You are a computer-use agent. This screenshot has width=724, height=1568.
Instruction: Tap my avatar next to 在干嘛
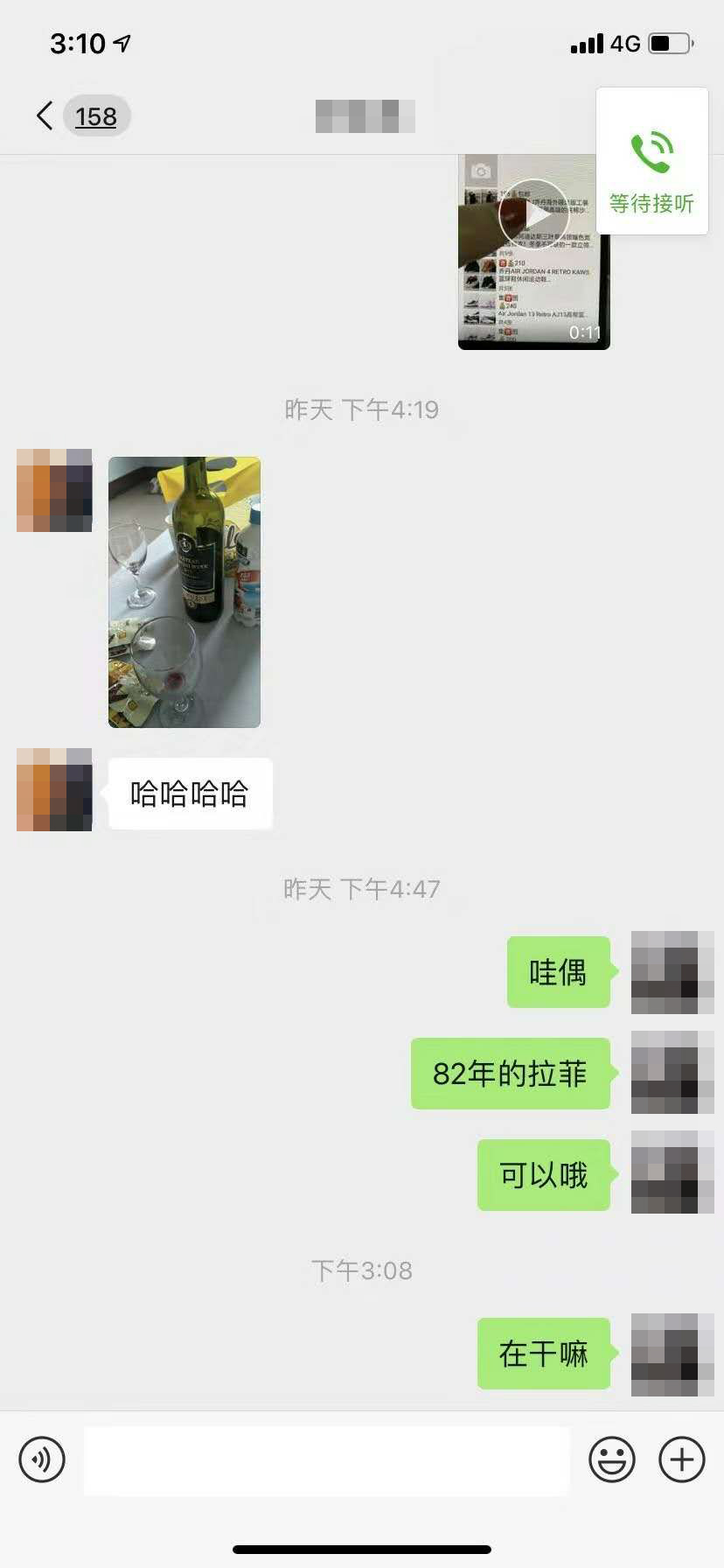click(672, 1354)
